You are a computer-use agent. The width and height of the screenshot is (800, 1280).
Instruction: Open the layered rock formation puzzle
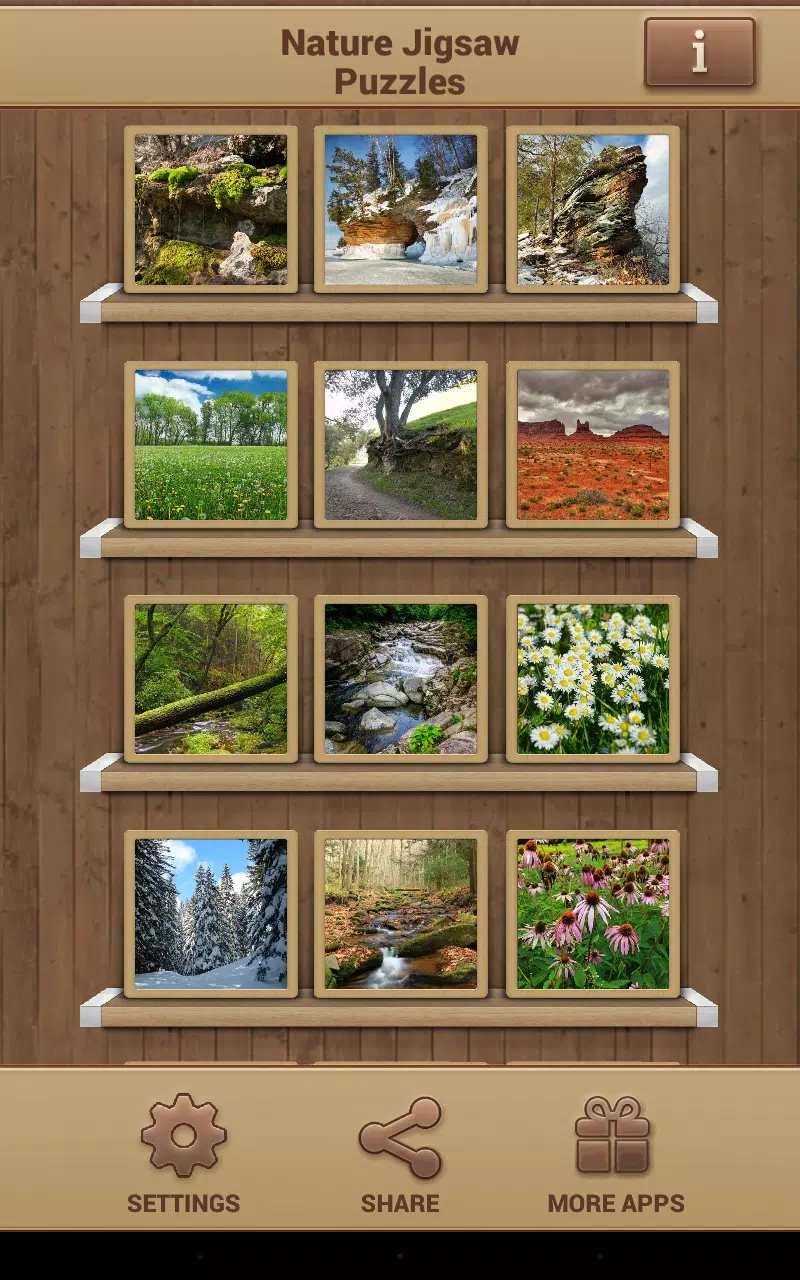pyautogui.click(x=593, y=209)
